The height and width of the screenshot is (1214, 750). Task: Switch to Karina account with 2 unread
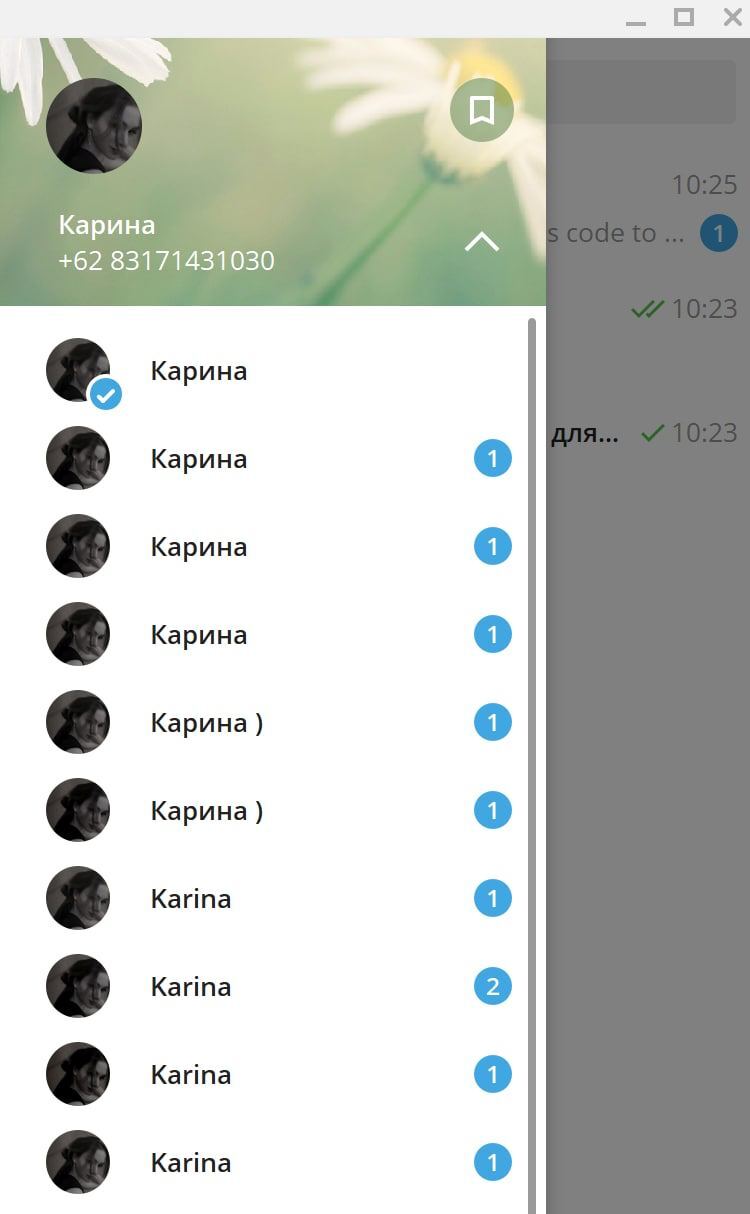pos(190,987)
